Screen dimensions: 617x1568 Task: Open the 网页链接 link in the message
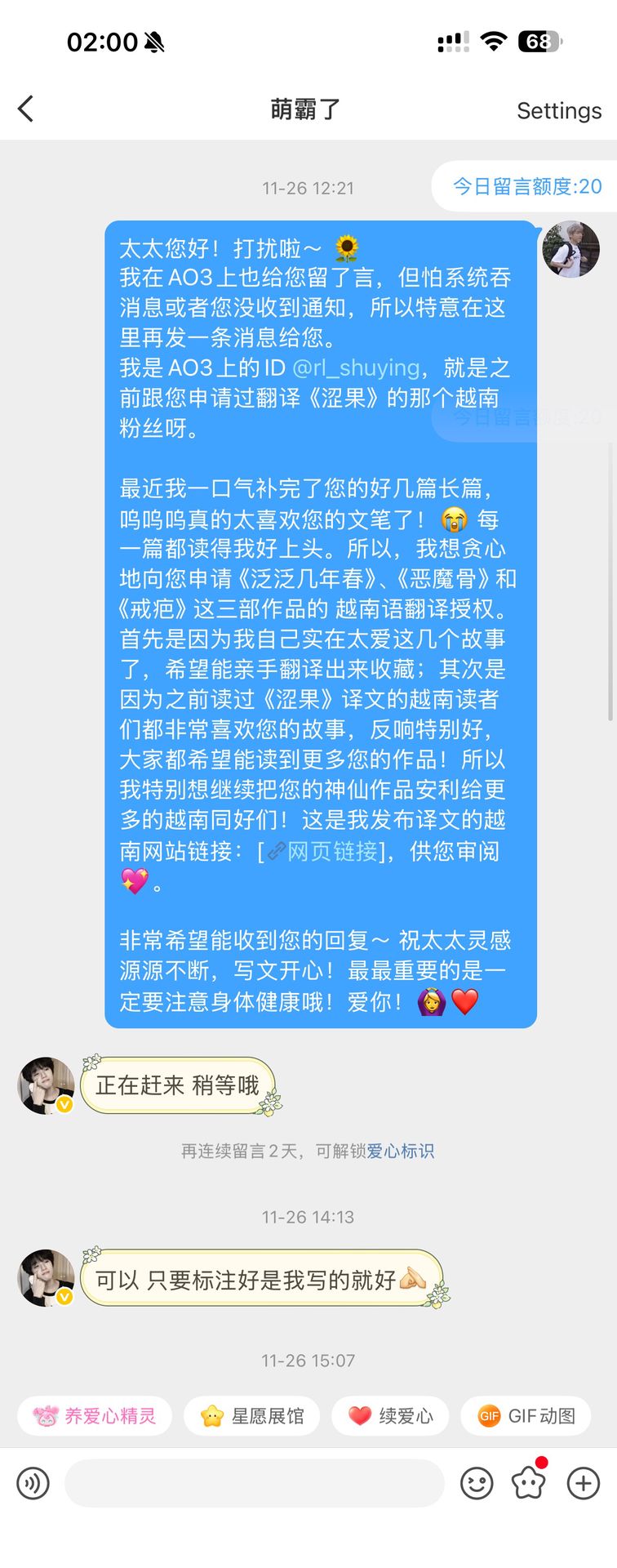[331, 852]
